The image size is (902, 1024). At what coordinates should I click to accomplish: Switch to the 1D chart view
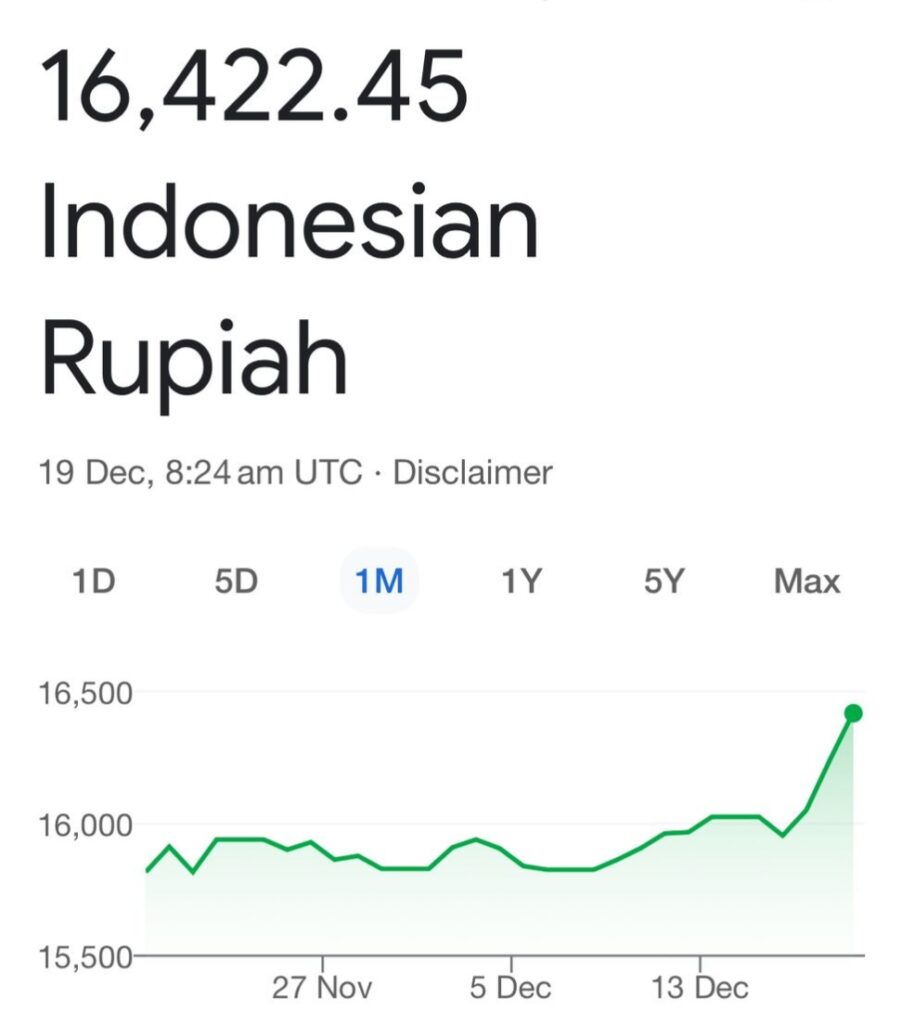[95, 582]
